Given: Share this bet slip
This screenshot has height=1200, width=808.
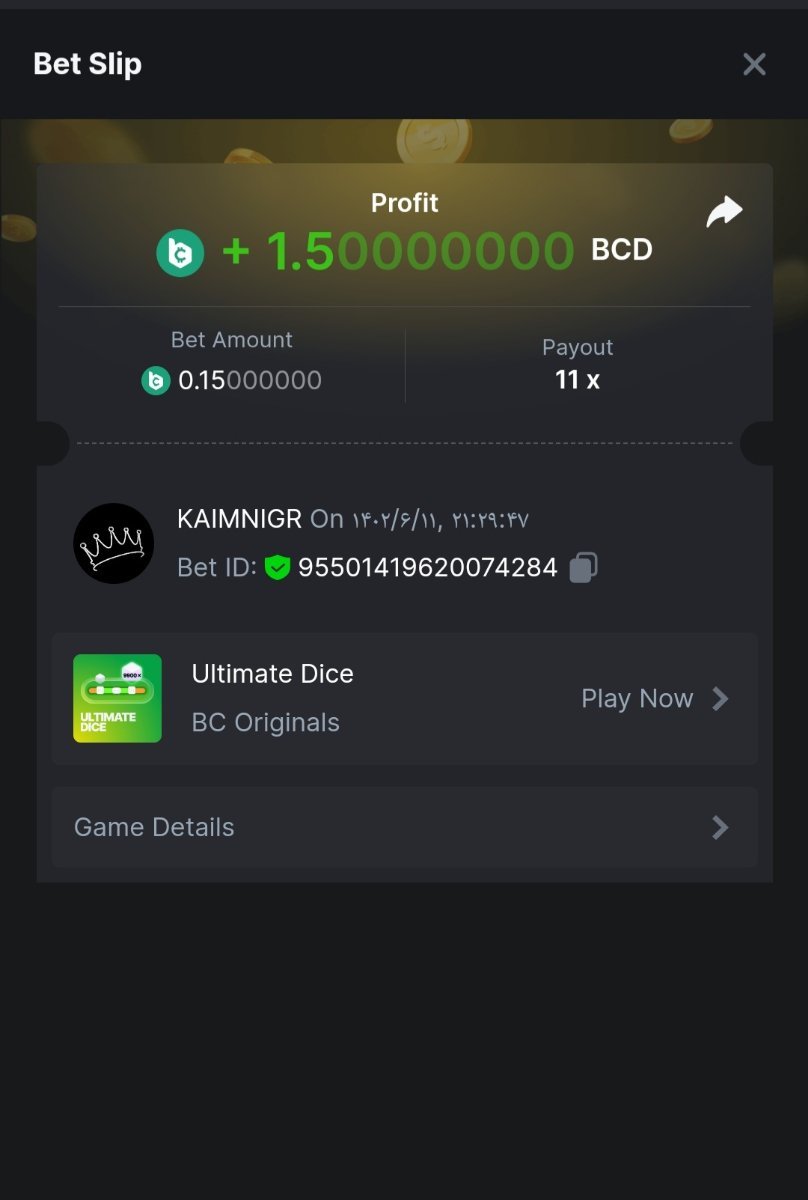Looking at the screenshot, I should pos(724,211).
